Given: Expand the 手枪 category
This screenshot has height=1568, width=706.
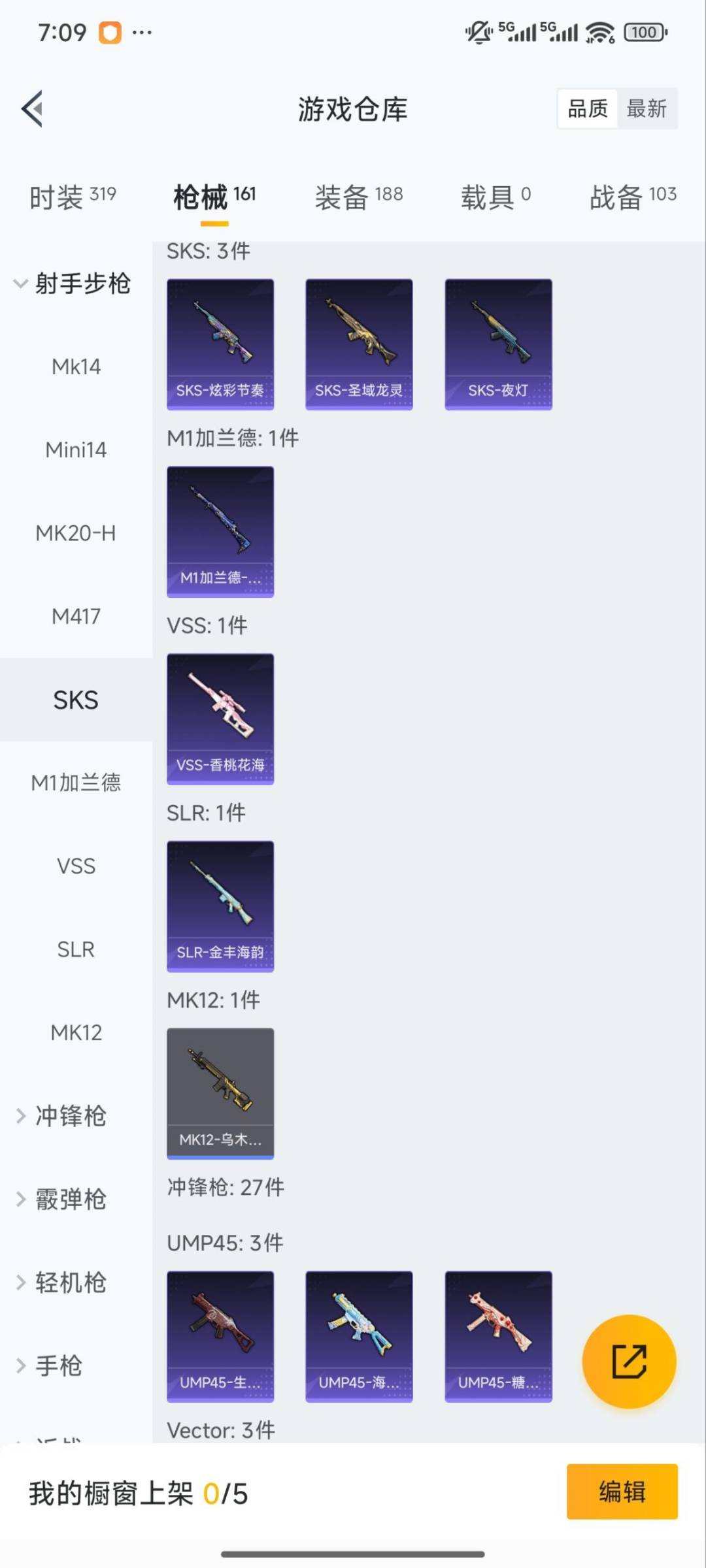Looking at the screenshot, I should coord(59,1365).
